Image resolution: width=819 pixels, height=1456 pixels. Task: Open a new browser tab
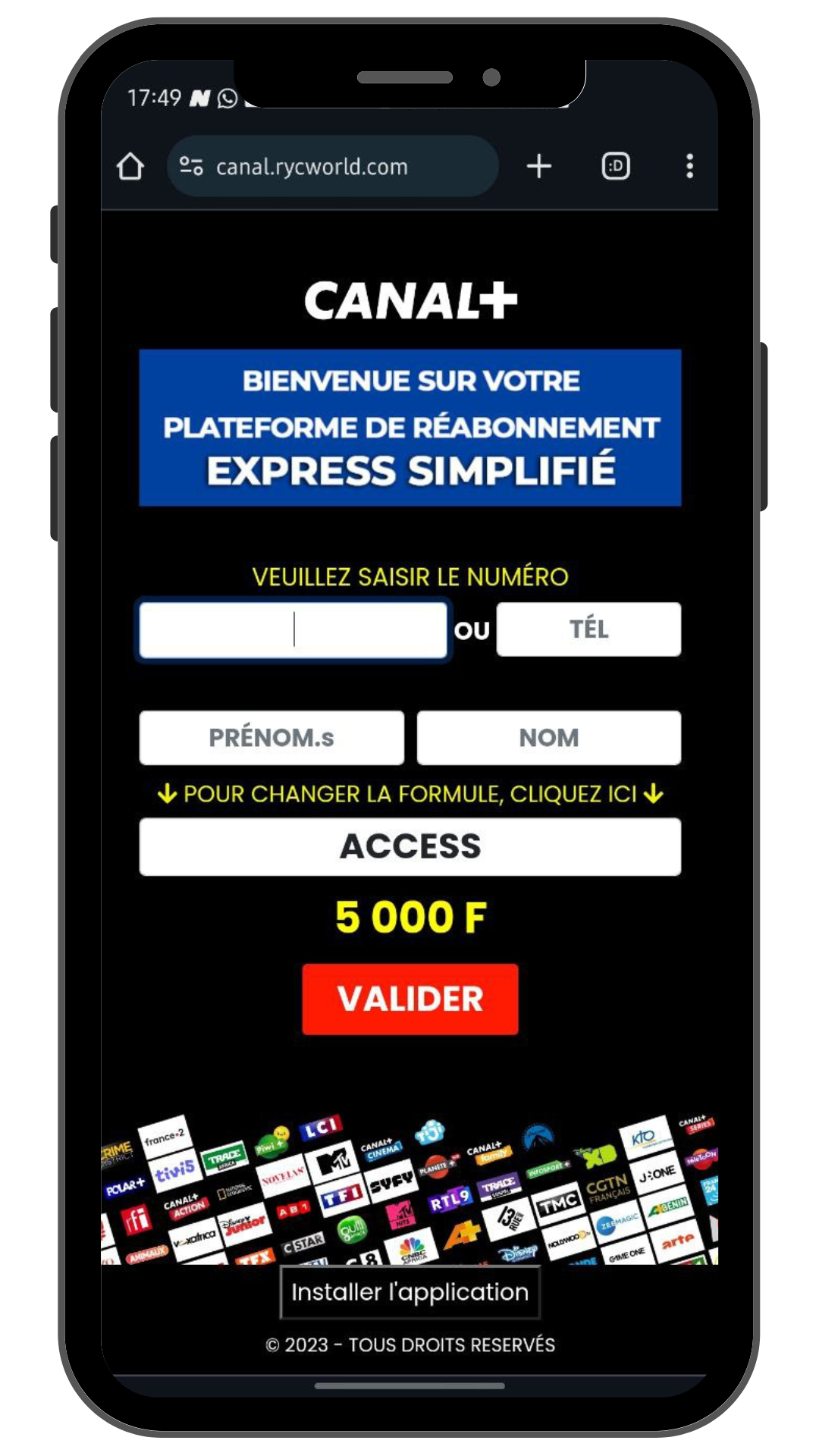pyautogui.click(x=538, y=166)
